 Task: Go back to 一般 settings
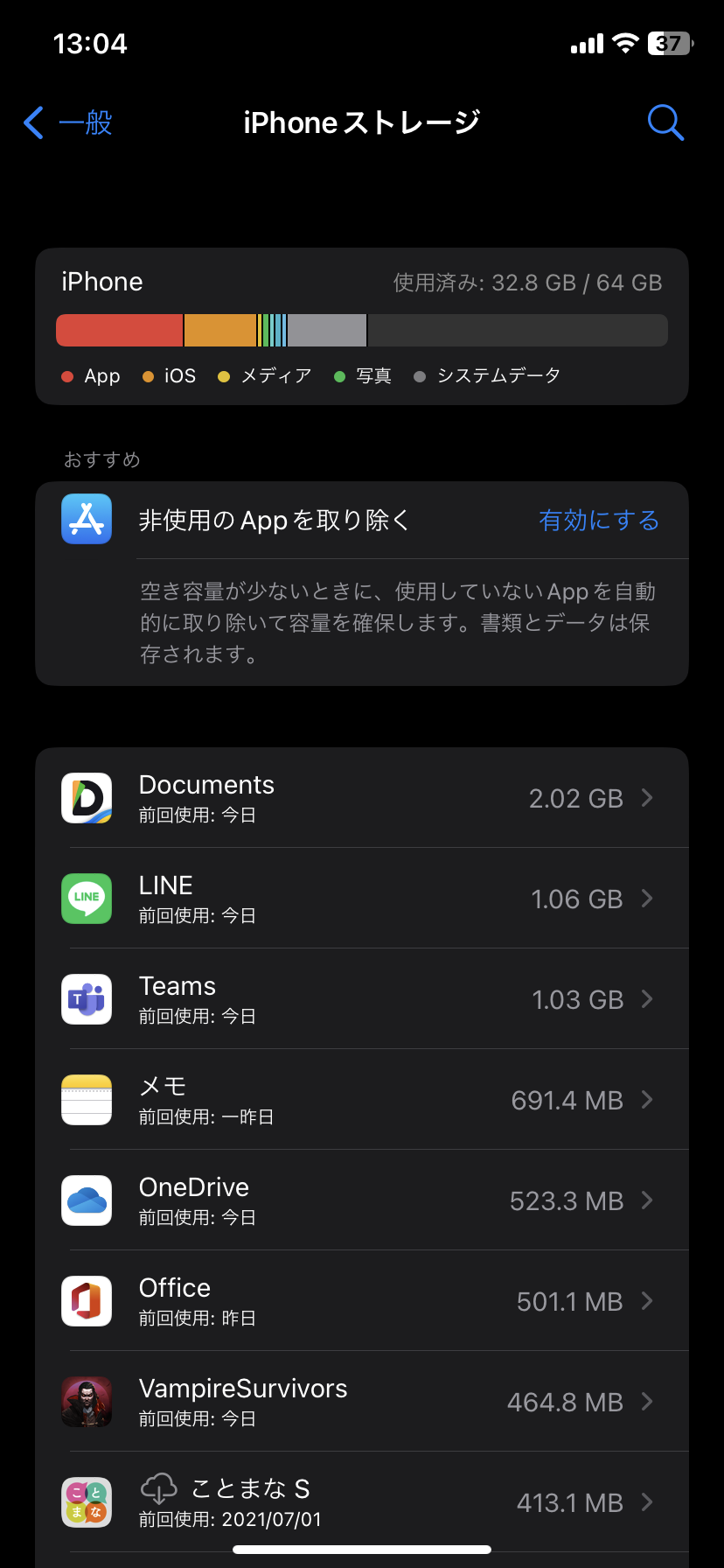(x=68, y=122)
